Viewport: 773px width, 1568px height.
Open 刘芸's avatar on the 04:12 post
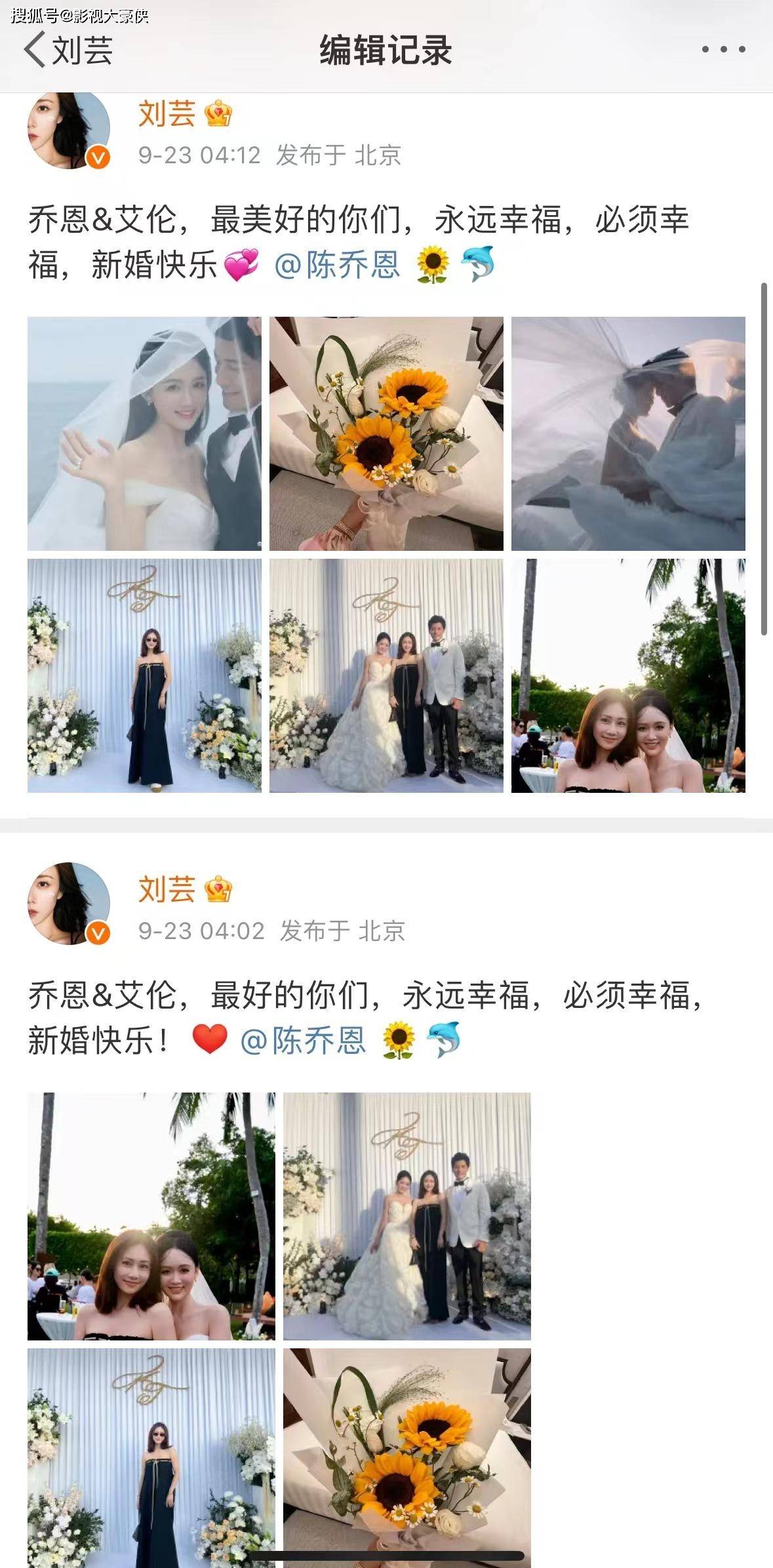pos(69,129)
